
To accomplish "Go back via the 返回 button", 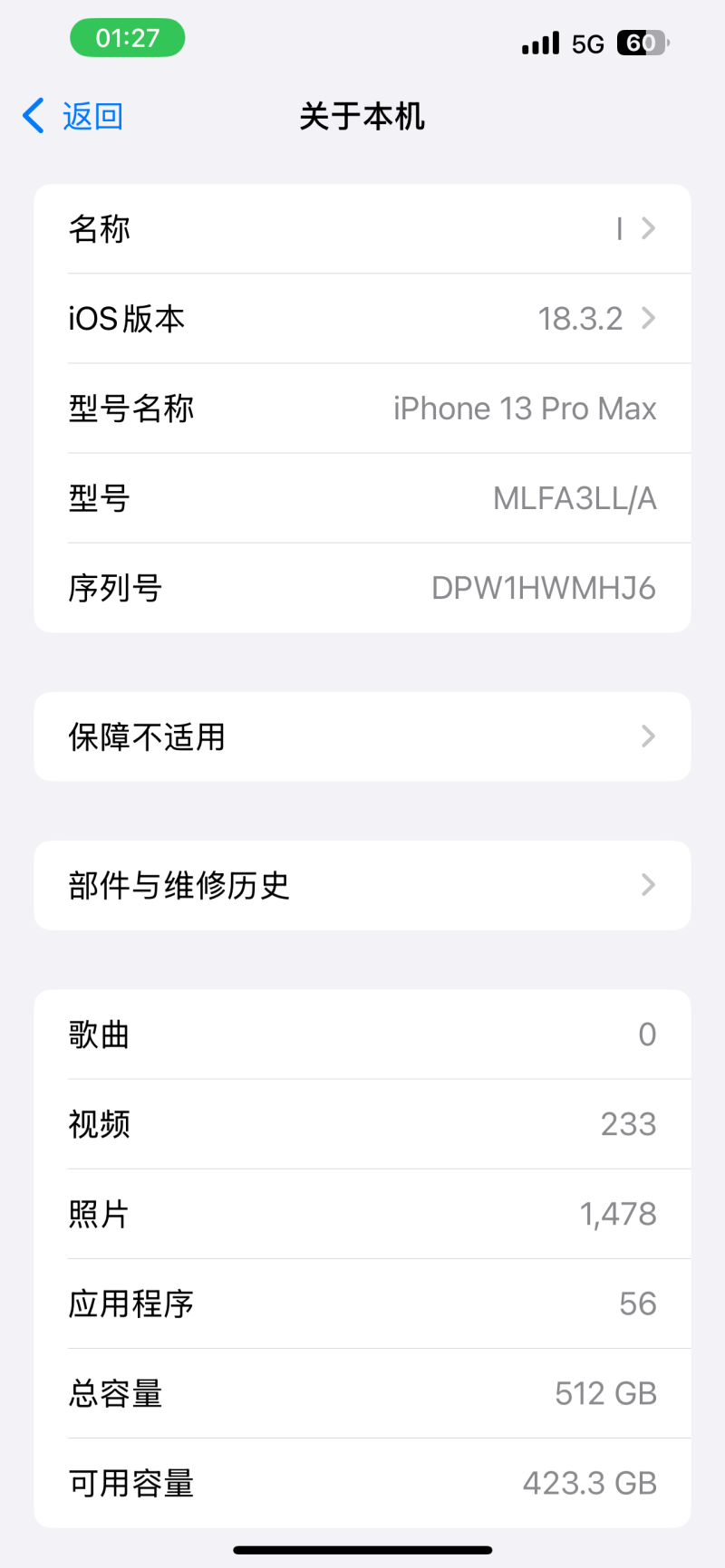I will 74,116.
